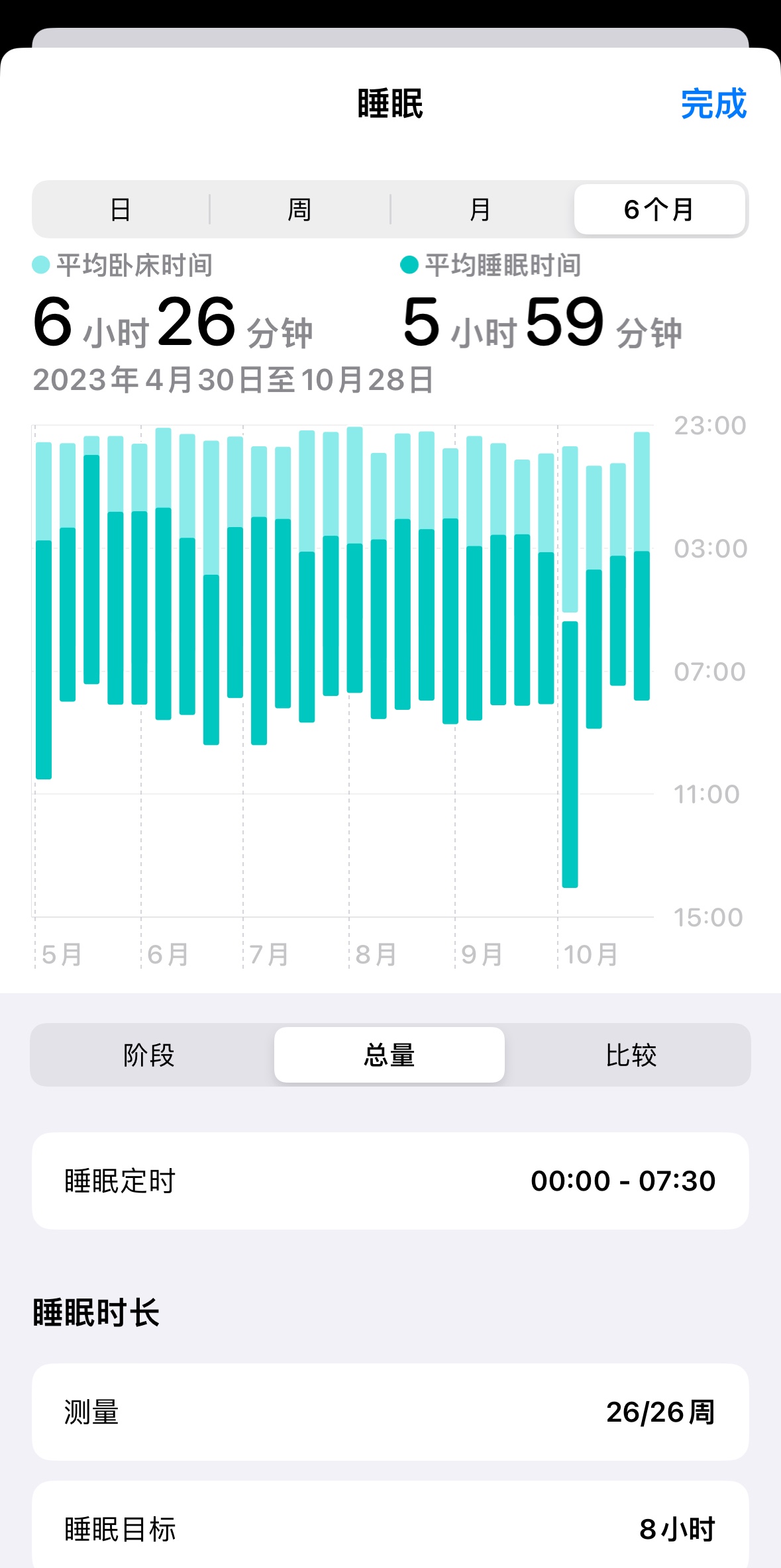The image size is (781, 1568).
Task: Select the 6个月 time range
Action: (659, 209)
